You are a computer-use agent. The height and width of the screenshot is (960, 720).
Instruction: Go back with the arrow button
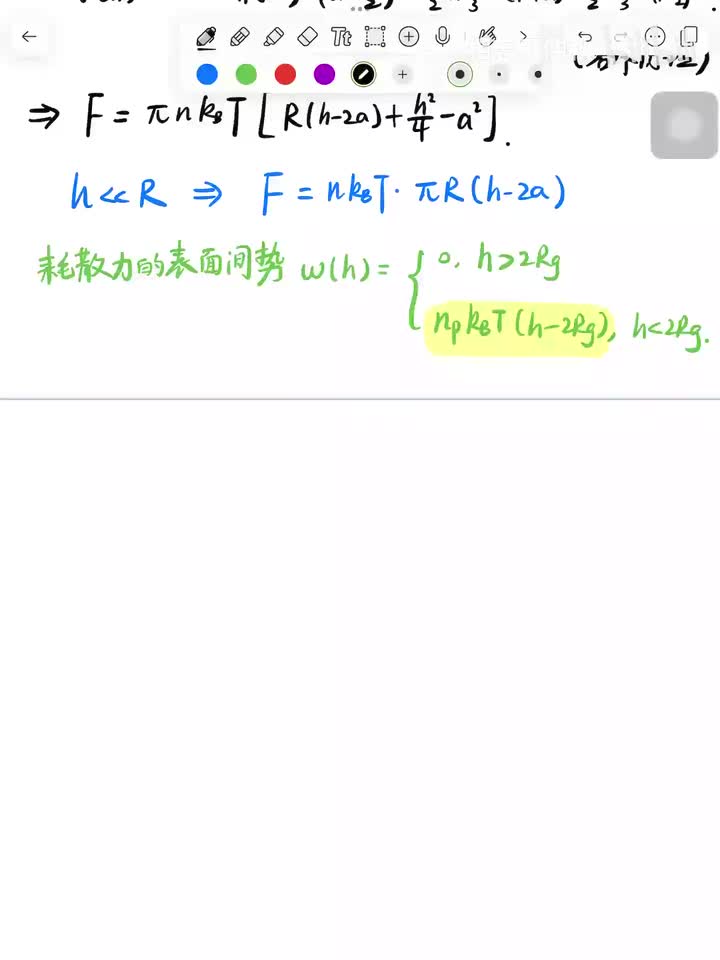point(28,37)
